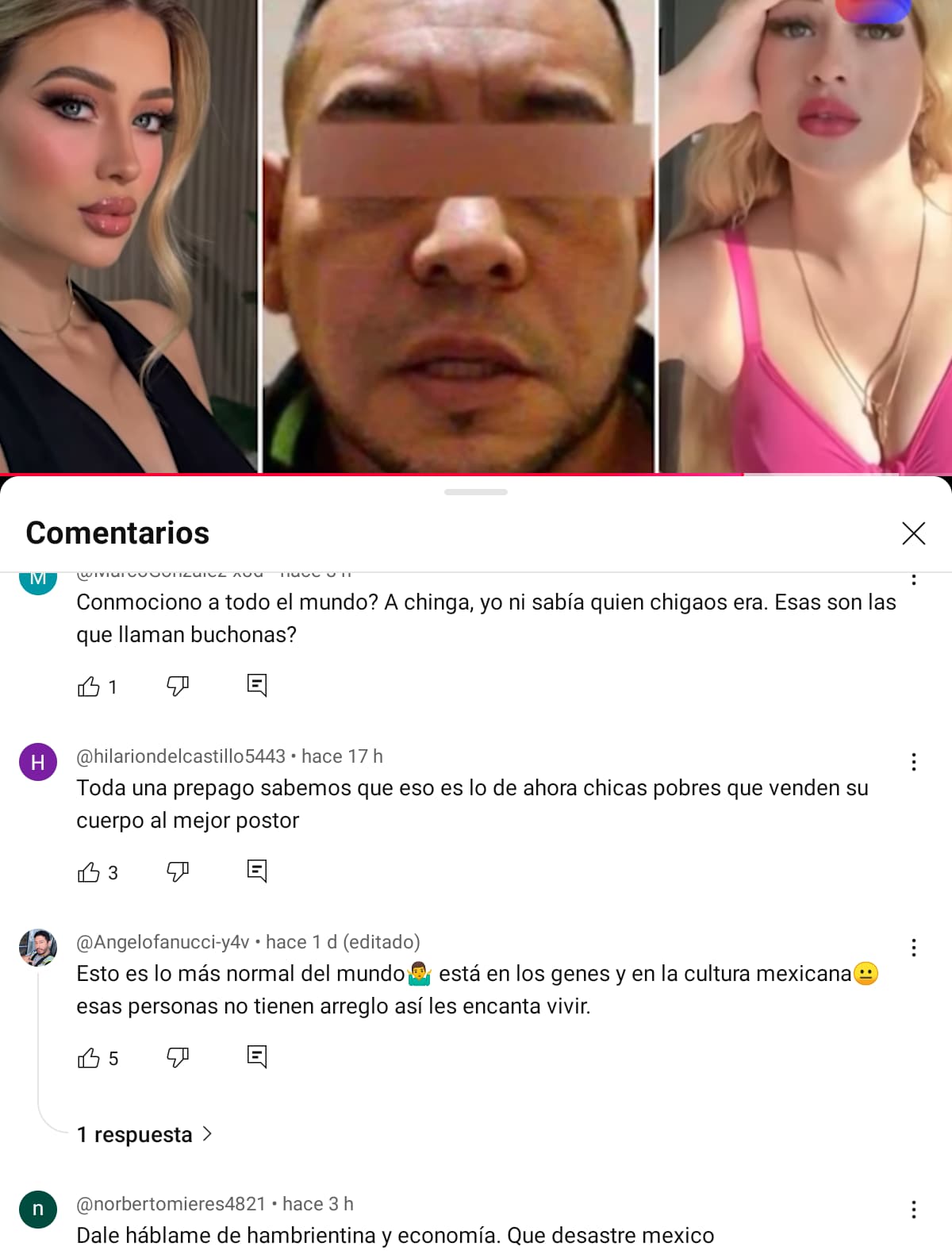Like @Angelofanucci-y4v's comment
Image resolution: width=952 pixels, height=1258 pixels.
tap(89, 1058)
